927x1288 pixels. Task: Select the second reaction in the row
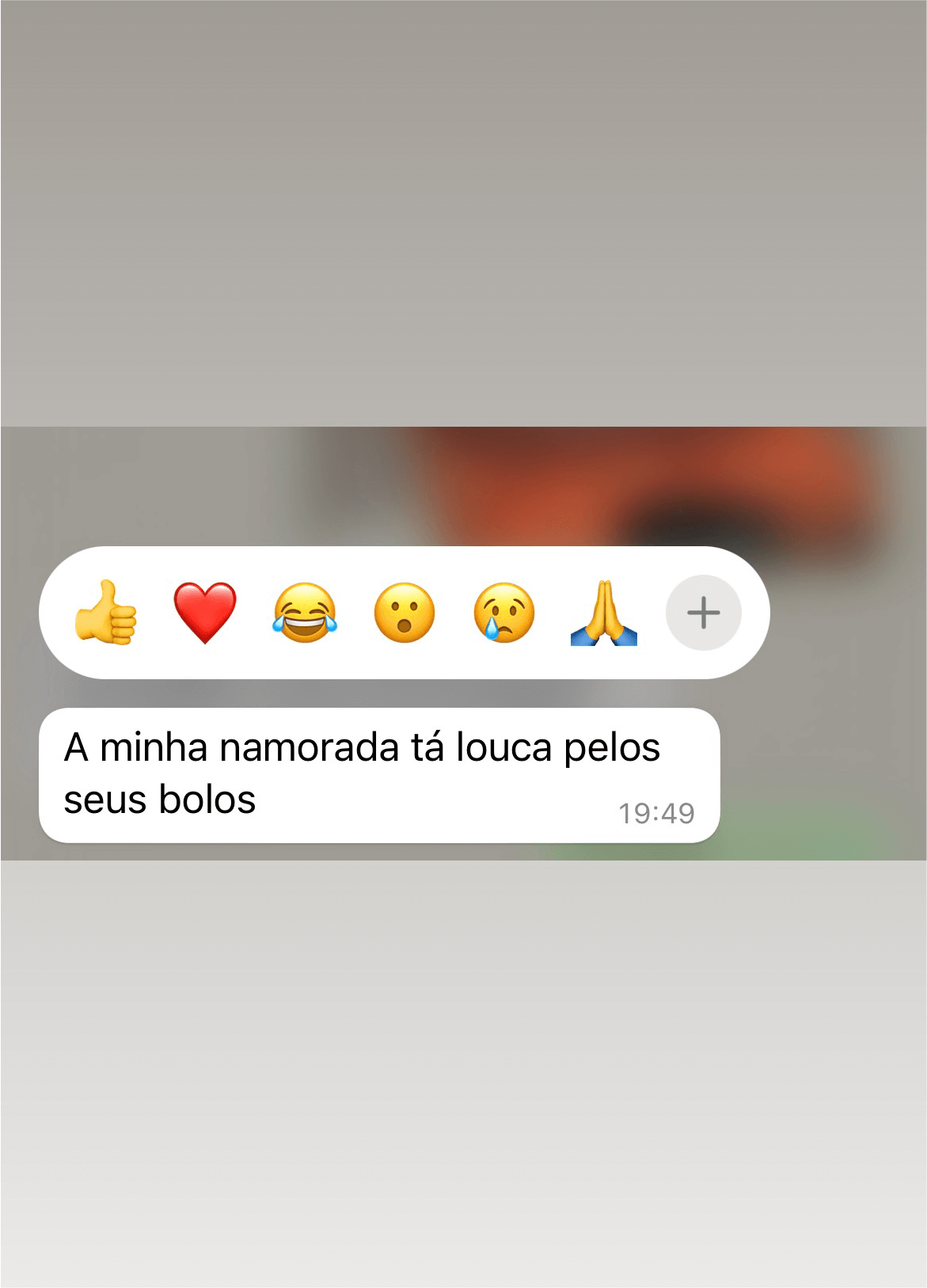(206, 614)
